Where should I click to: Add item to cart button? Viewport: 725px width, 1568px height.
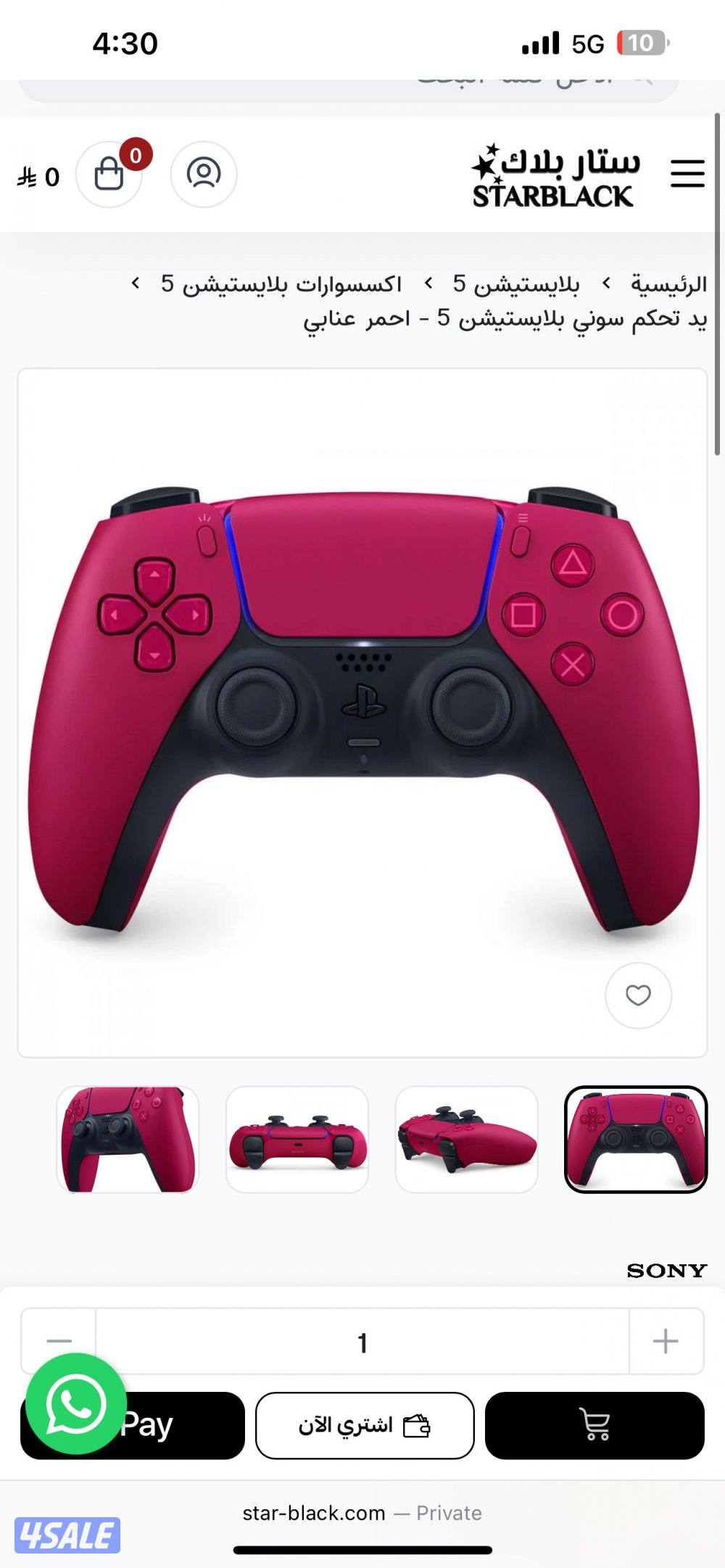pyautogui.click(x=594, y=1425)
